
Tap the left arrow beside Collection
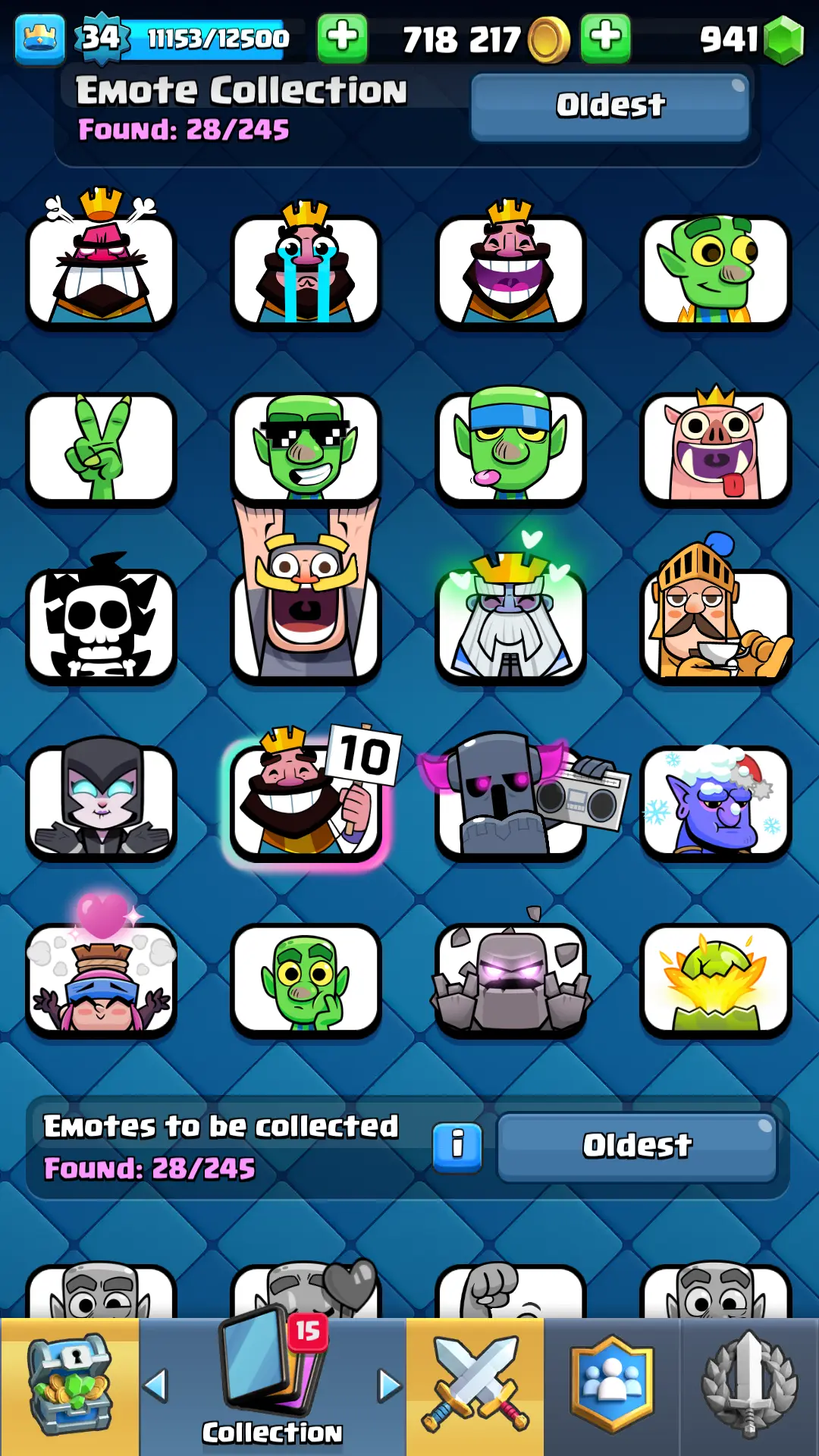point(155,1386)
